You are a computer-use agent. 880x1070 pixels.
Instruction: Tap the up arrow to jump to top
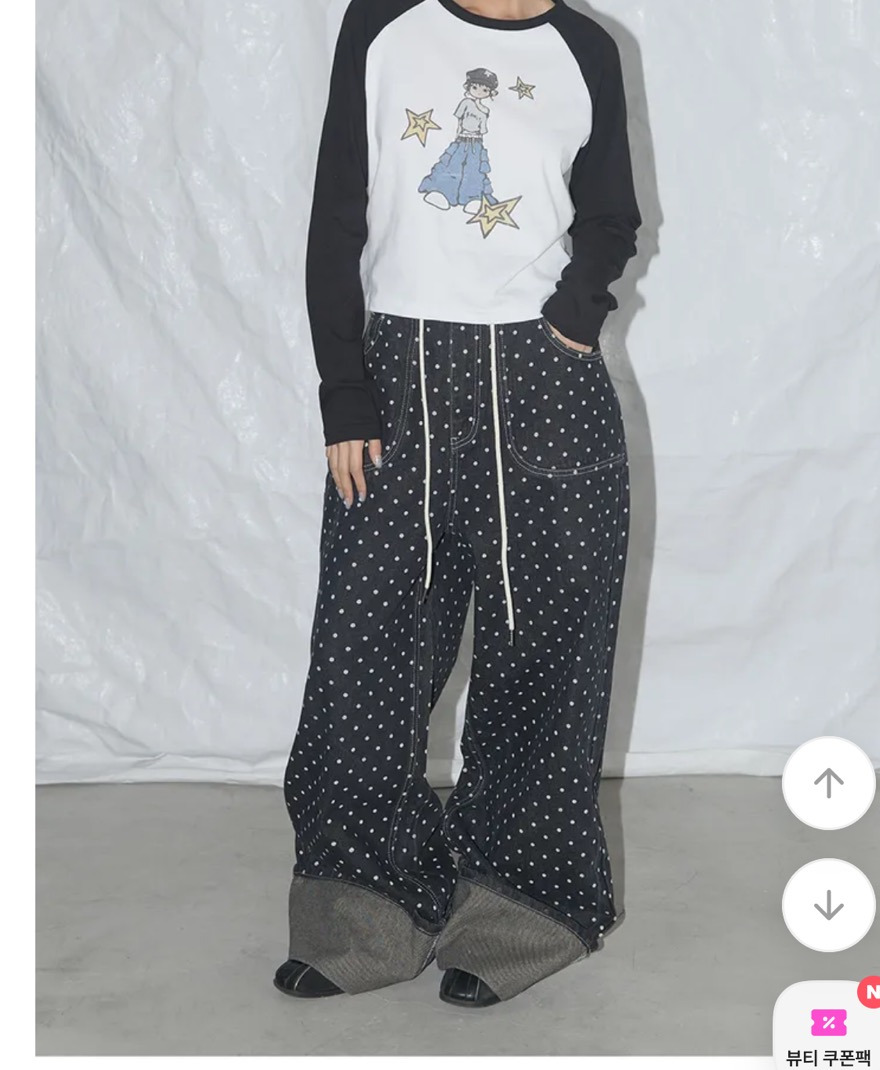point(828,783)
